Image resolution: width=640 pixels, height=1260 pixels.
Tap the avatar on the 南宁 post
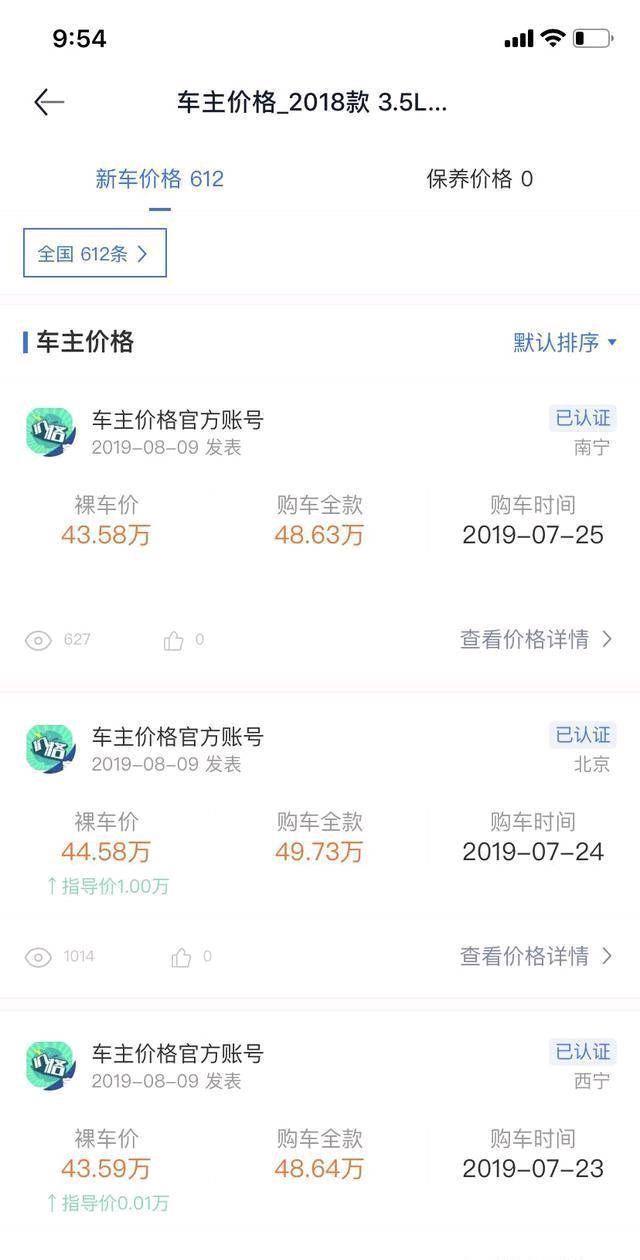click(50, 432)
